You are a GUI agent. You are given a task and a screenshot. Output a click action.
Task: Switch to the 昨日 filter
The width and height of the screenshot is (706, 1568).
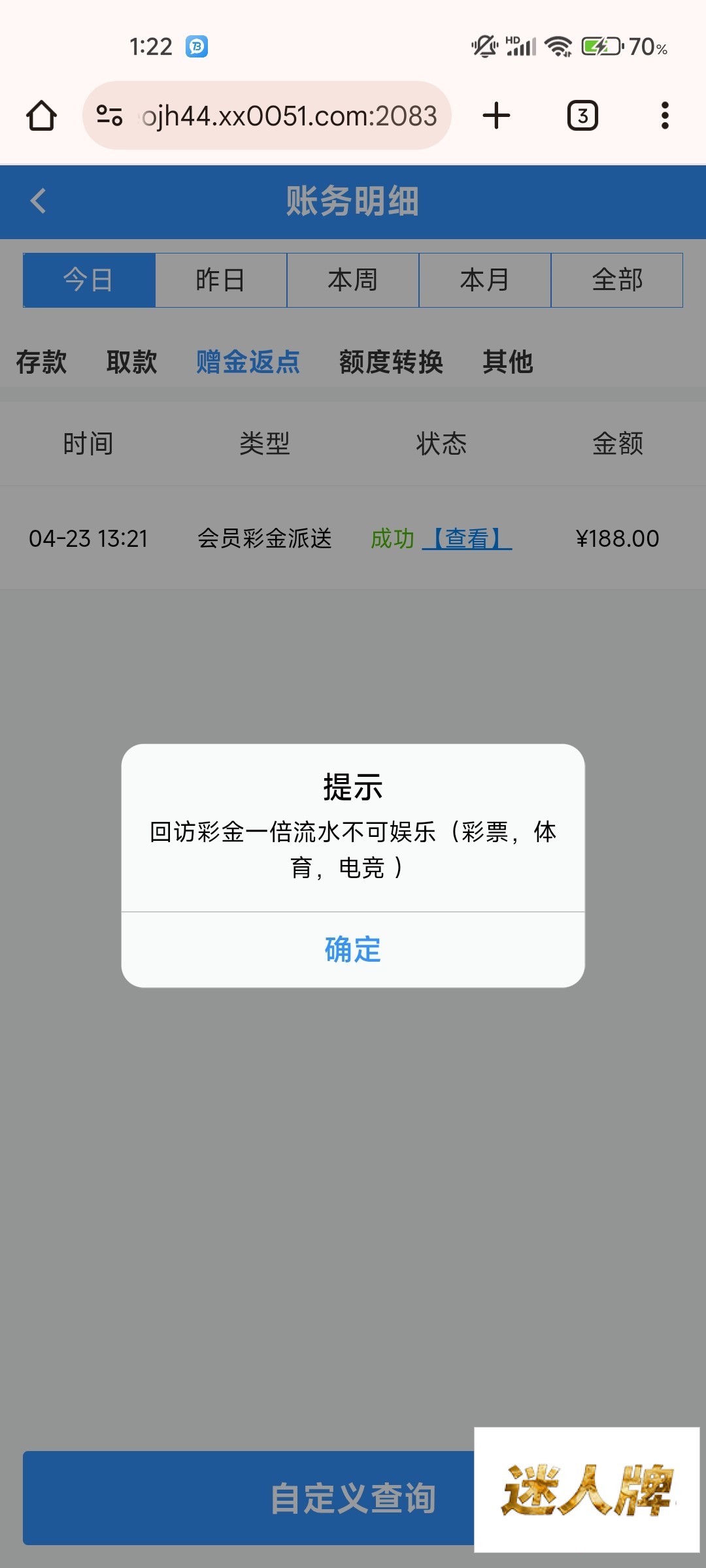[x=220, y=280]
